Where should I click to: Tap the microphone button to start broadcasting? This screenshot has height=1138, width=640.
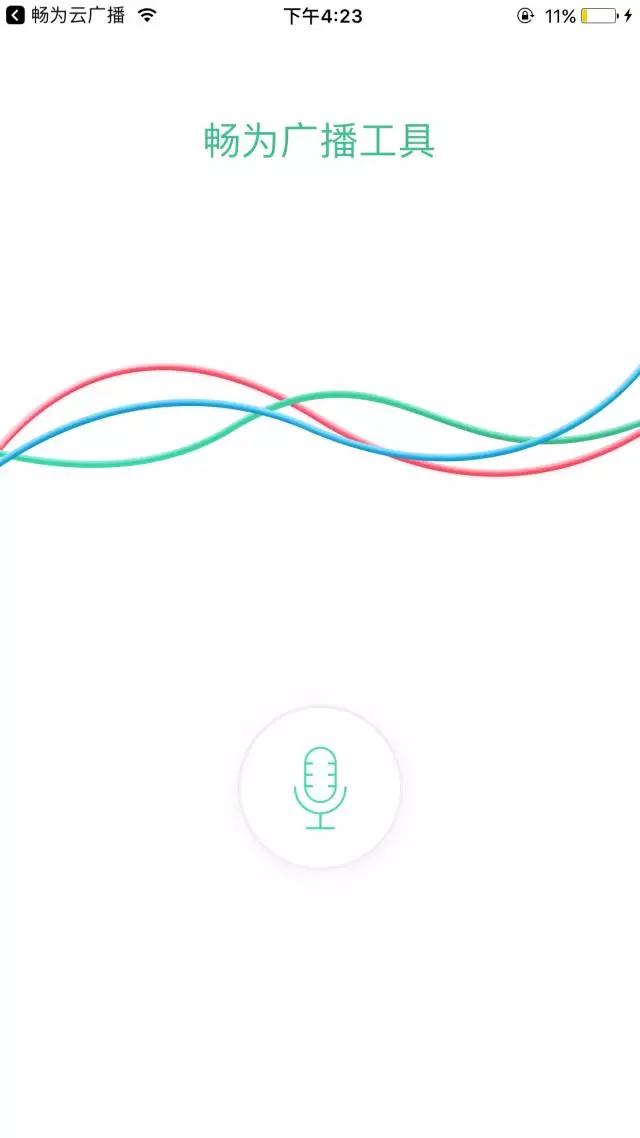coord(320,787)
